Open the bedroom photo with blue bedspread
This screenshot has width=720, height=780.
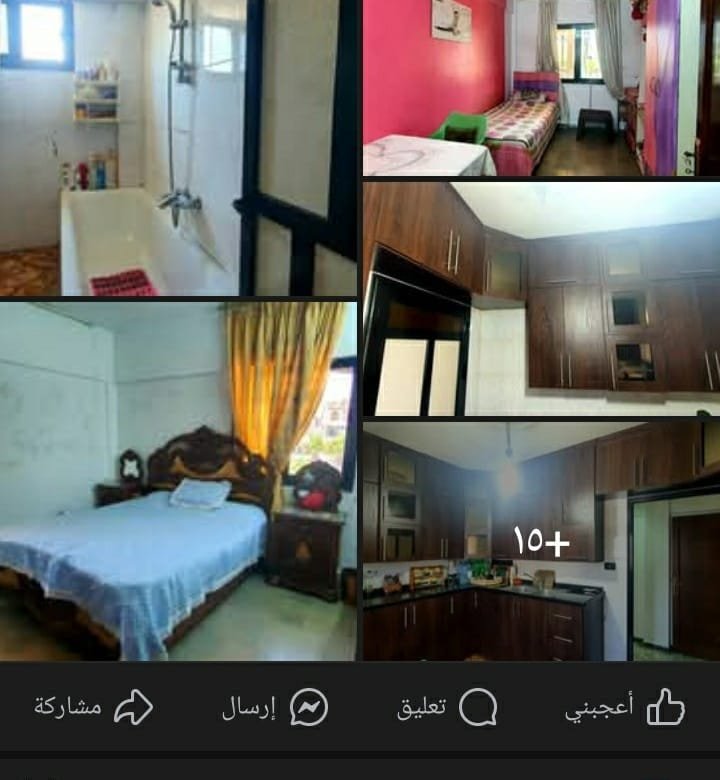click(178, 481)
